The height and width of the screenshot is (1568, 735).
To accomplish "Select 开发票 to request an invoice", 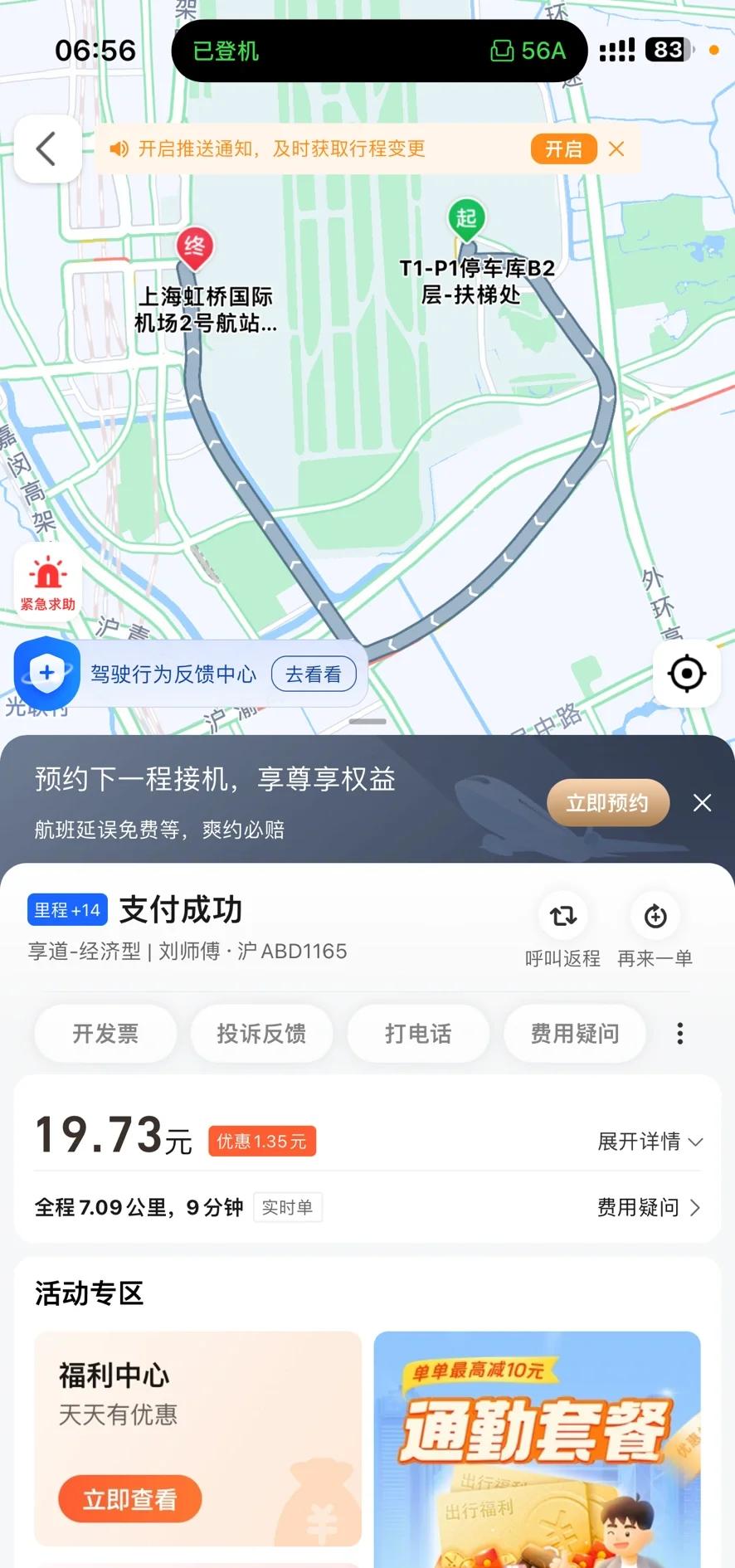I will (x=105, y=1034).
